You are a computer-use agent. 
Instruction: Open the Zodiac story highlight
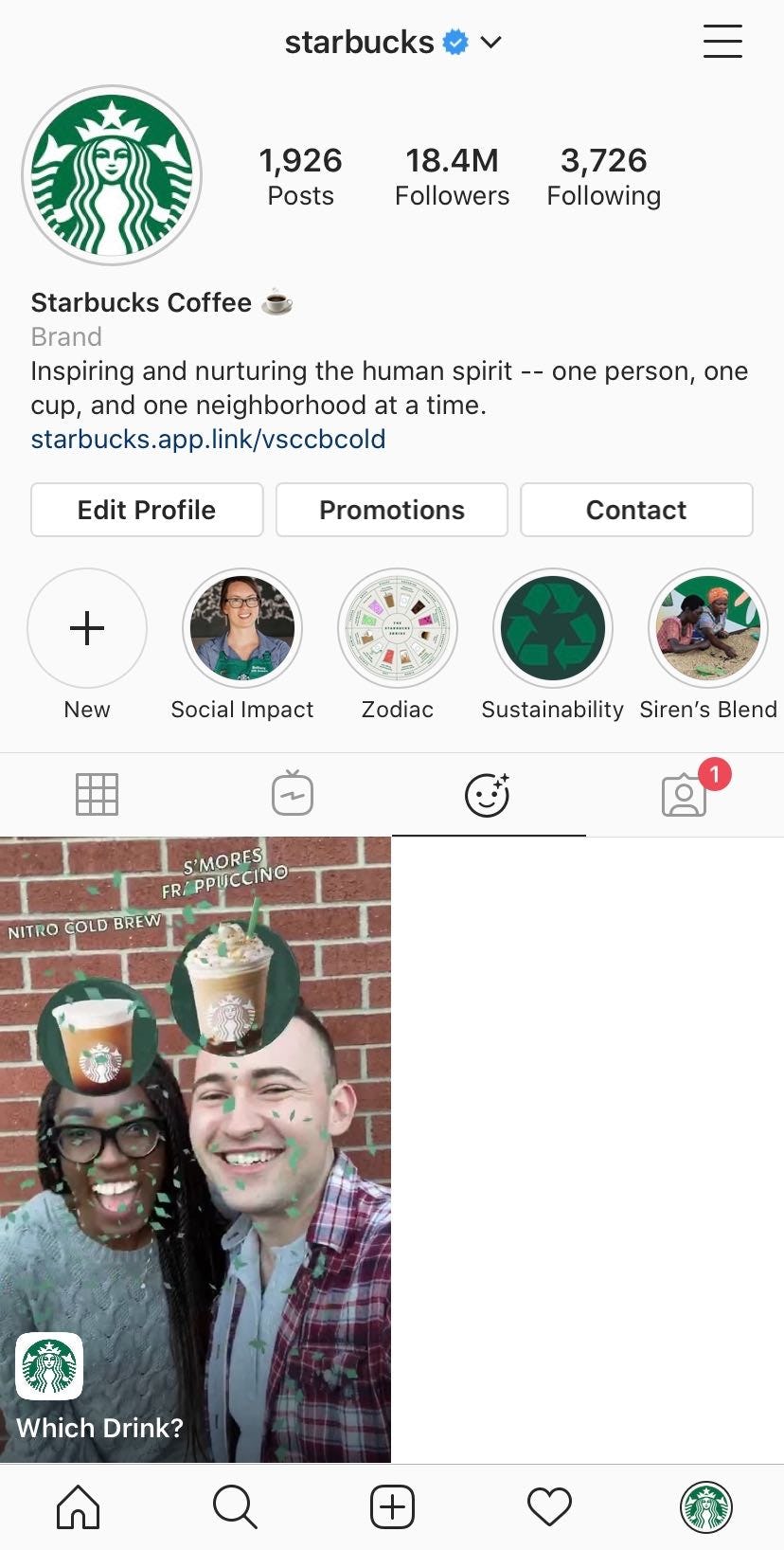pos(397,628)
